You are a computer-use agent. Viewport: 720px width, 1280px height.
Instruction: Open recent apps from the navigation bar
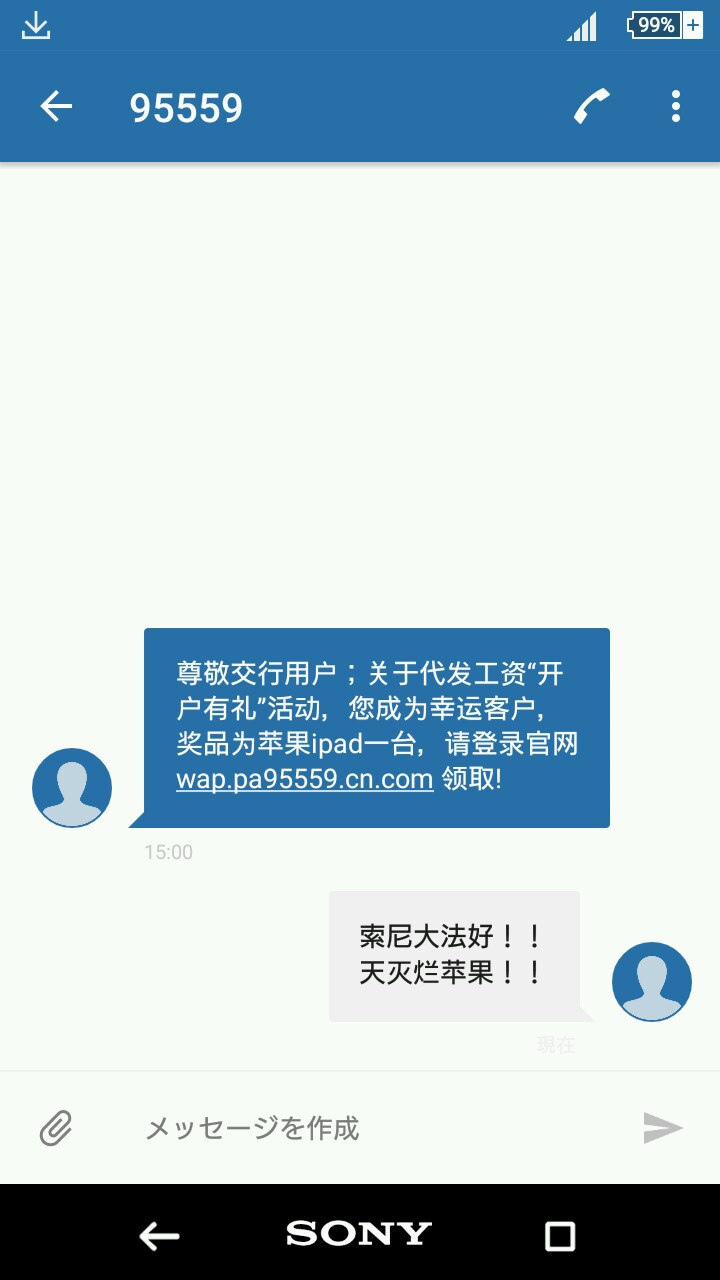[x=560, y=1236]
